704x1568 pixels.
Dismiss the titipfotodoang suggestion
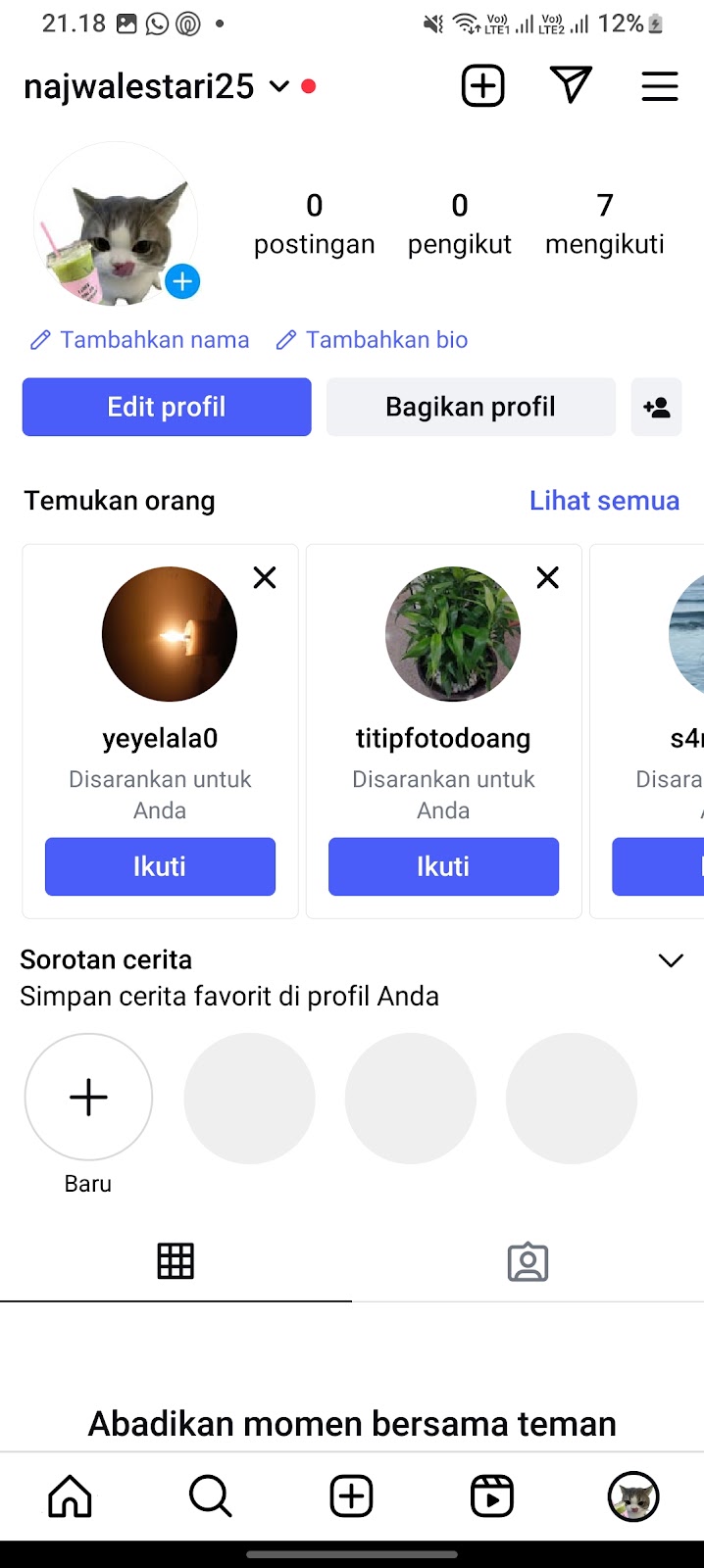point(548,578)
